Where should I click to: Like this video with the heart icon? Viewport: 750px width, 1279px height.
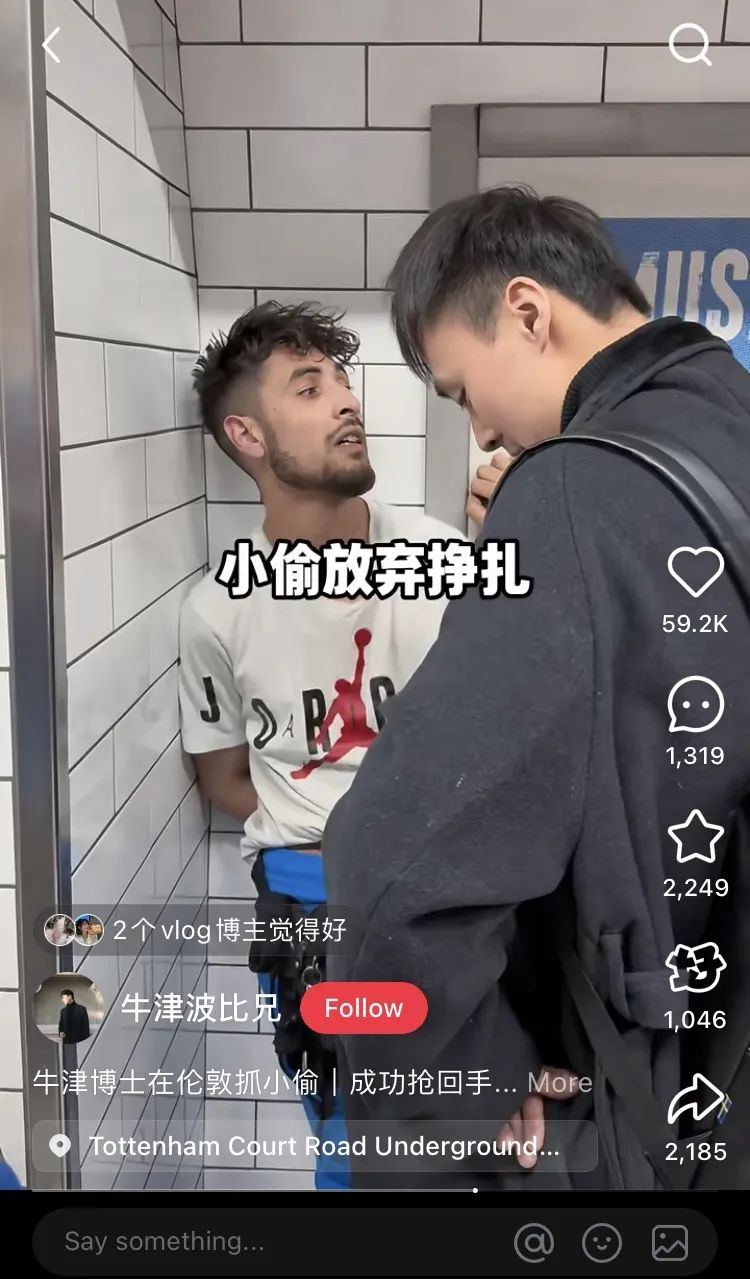(696, 573)
